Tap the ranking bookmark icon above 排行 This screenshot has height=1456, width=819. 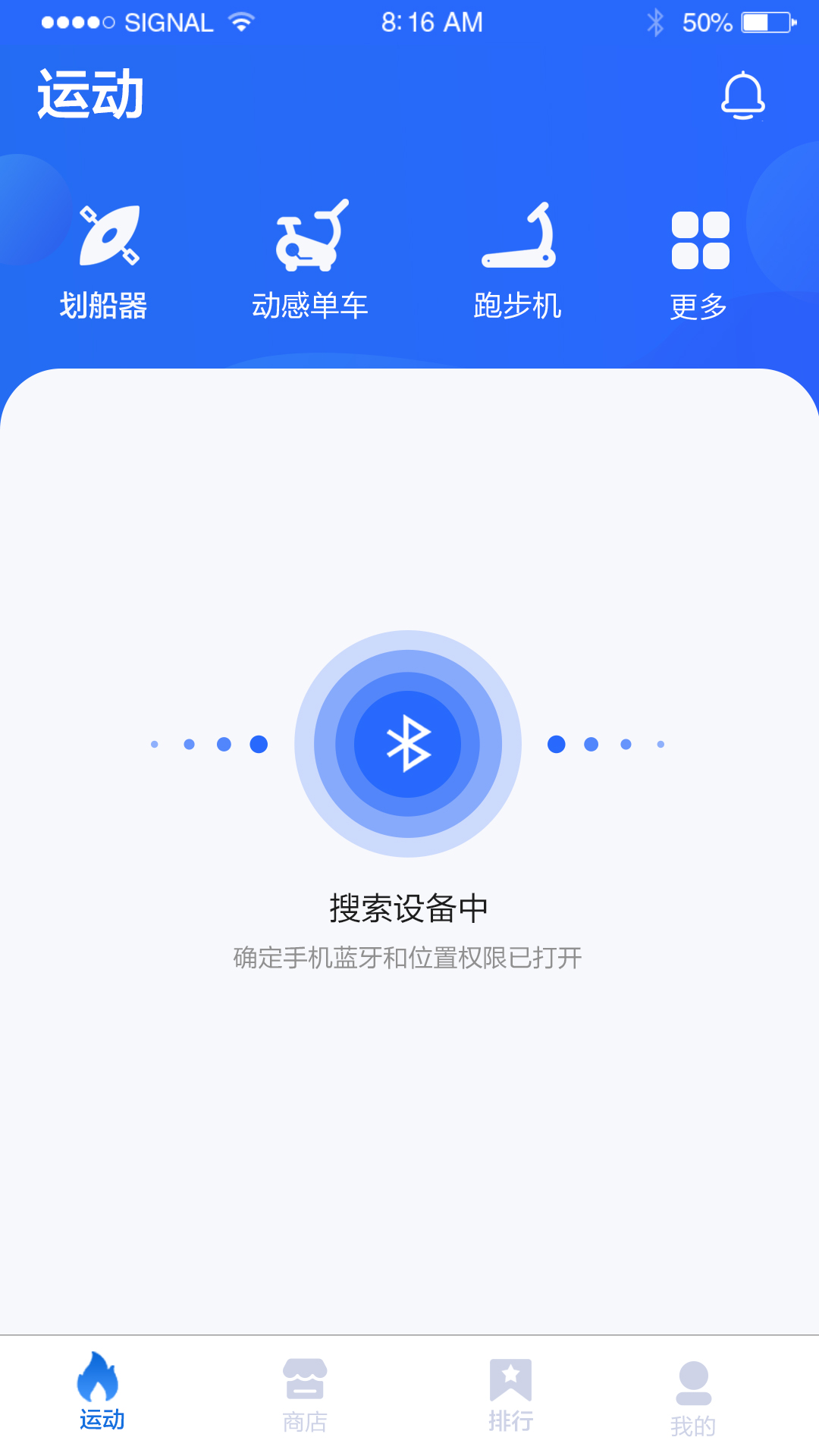510,1382
